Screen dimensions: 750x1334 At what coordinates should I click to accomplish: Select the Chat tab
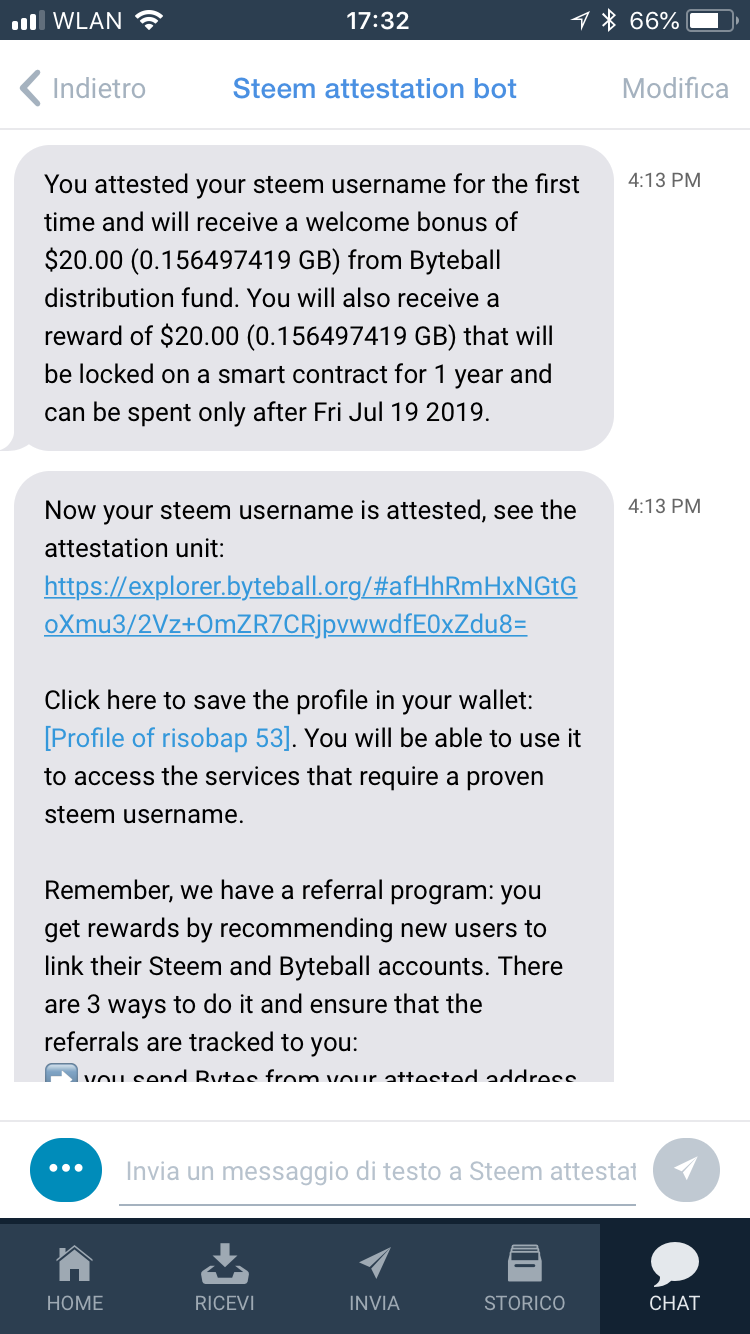tap(674, 1279)
